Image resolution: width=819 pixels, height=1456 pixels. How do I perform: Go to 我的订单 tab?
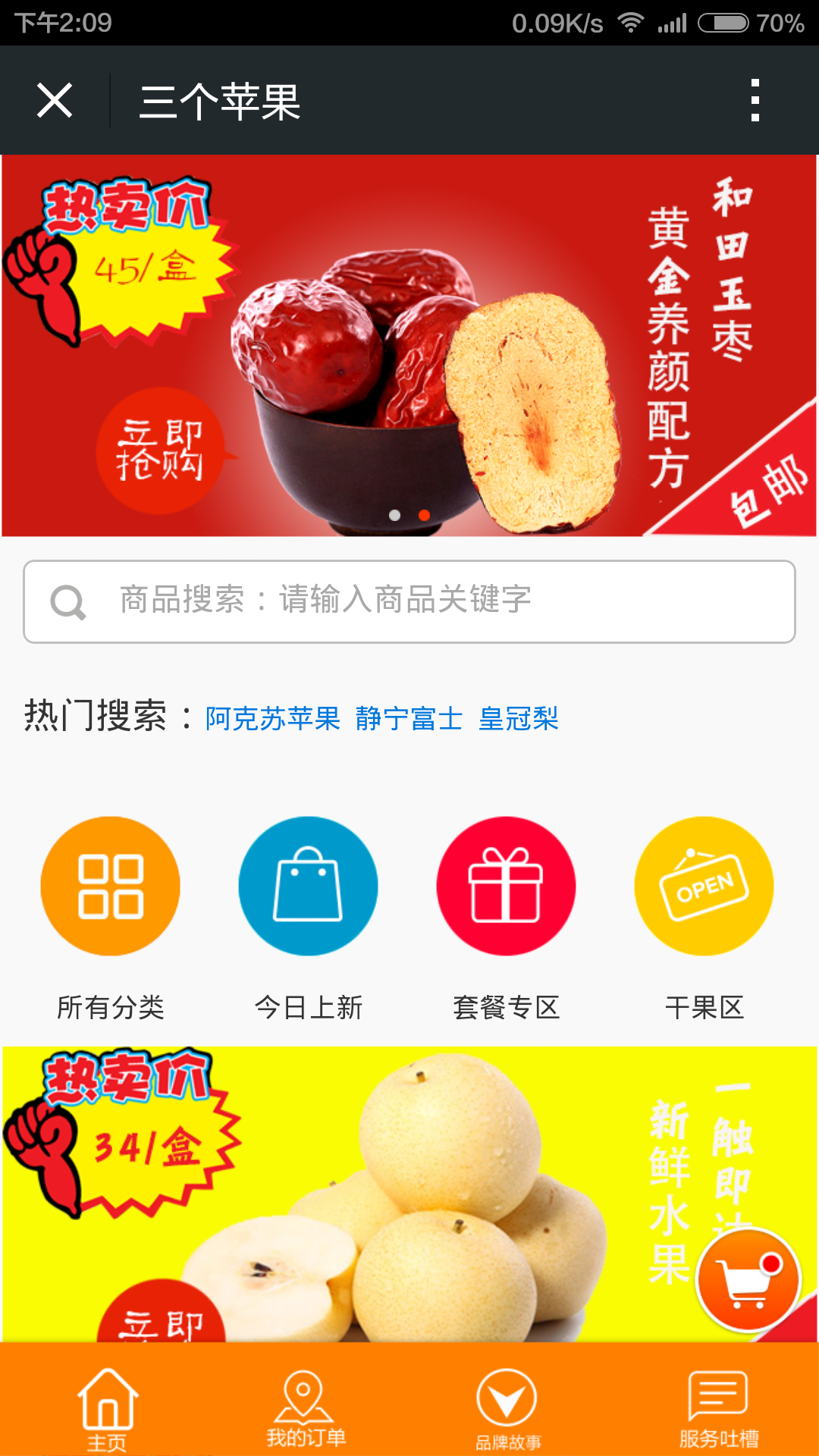tap(305, 1409)
